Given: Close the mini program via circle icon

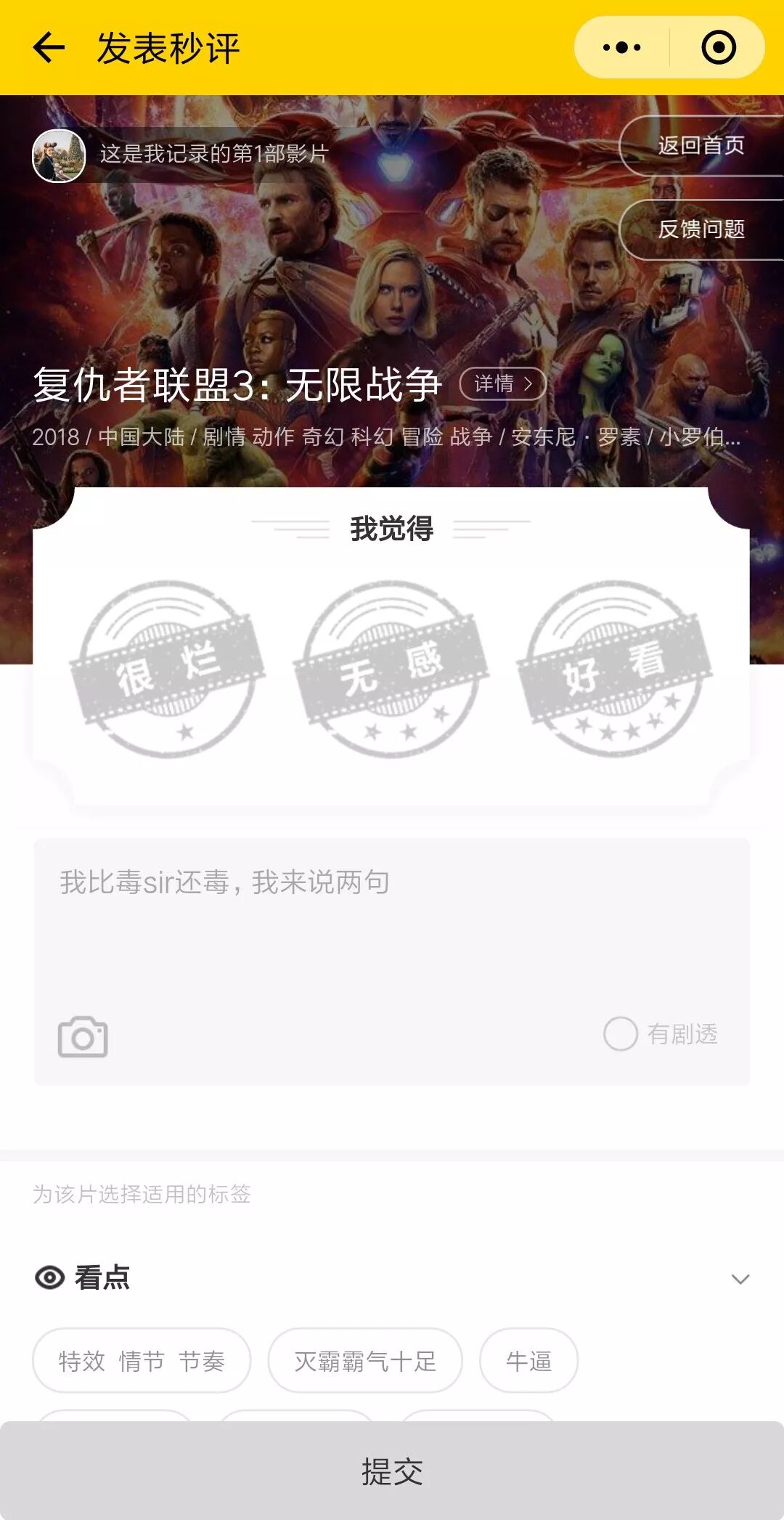Looking at the screenshot, I should [x=718, y=48].
